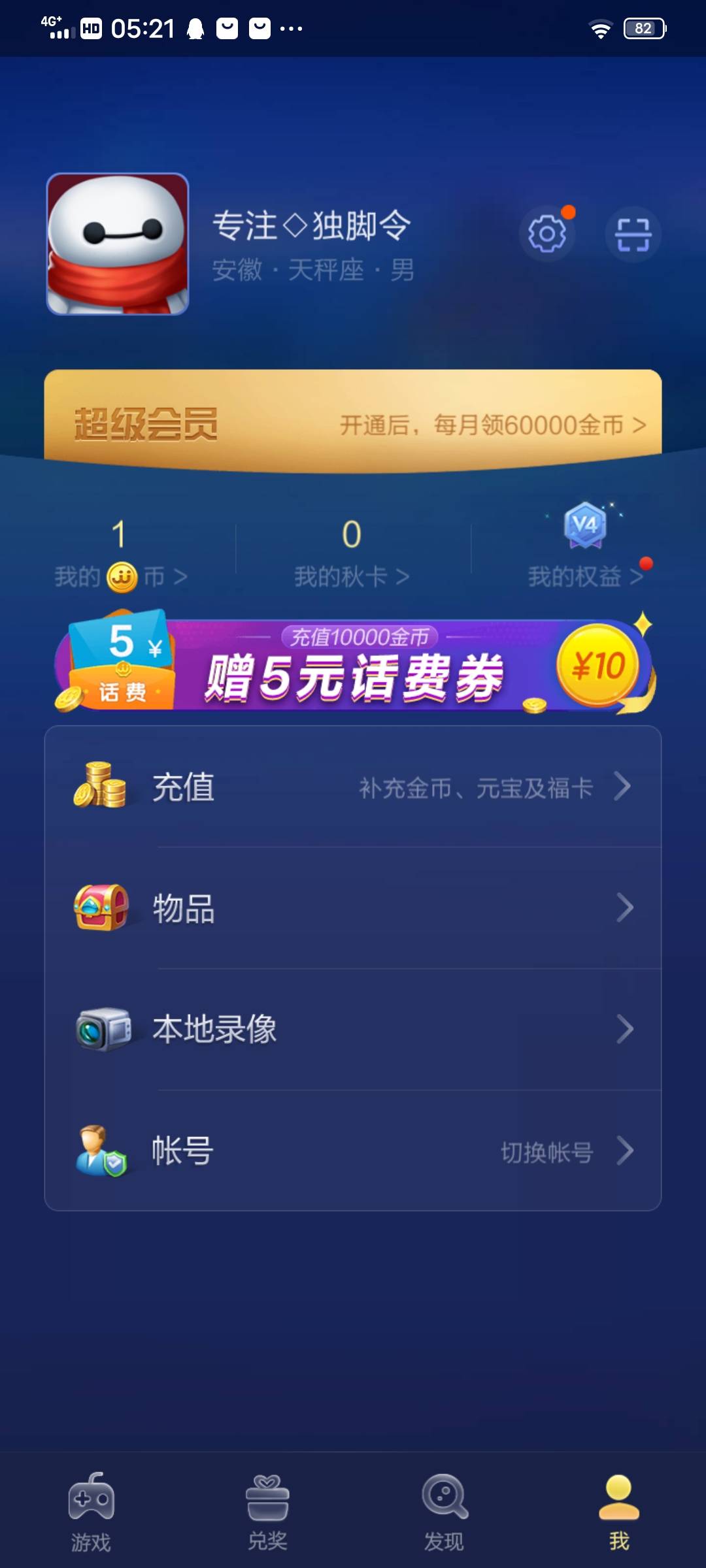The height and width of the screenshot is (1568, 706).
Task: Open the 赠5元话费券 promotion banner
Action: coord(353,673)
